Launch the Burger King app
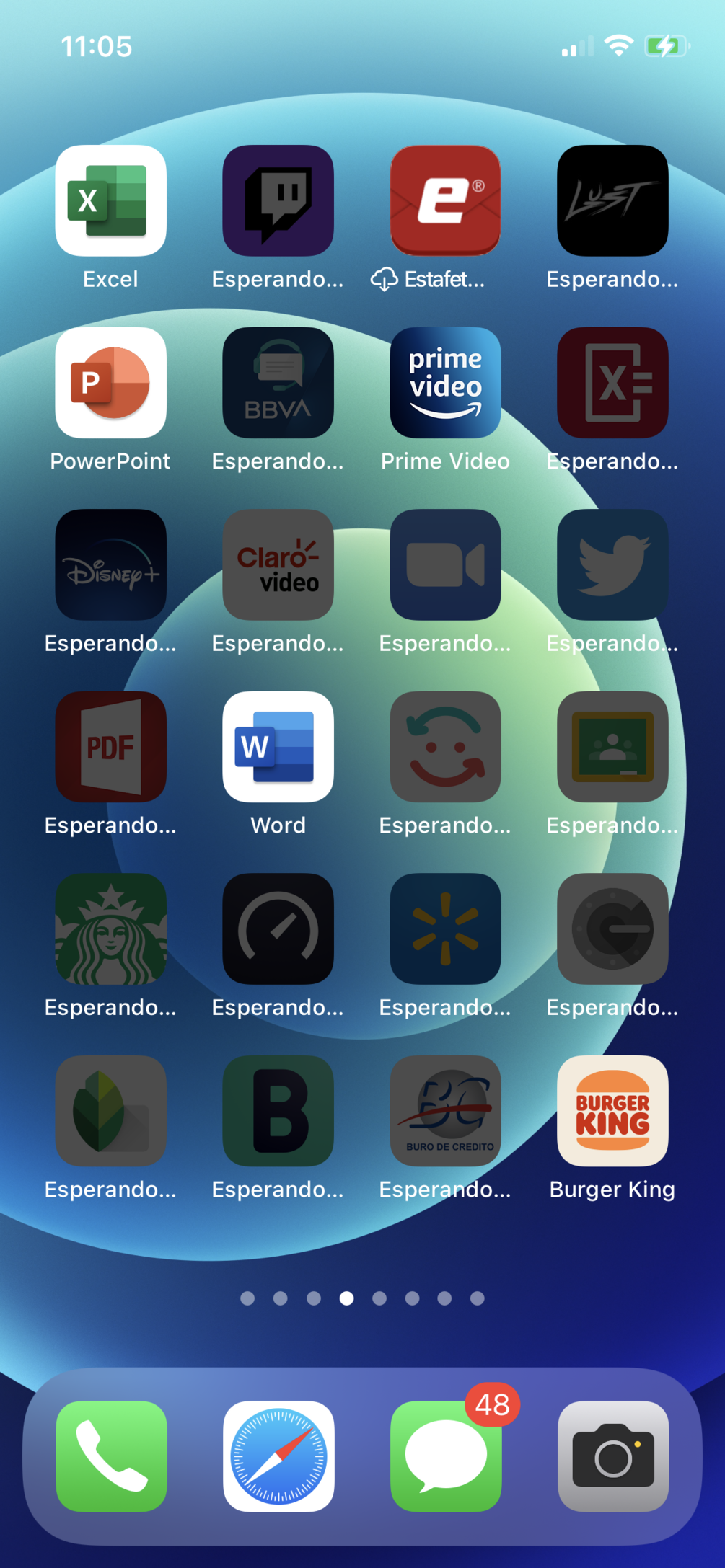Viewport: 725px width, 1568px height. (612, 1111)
